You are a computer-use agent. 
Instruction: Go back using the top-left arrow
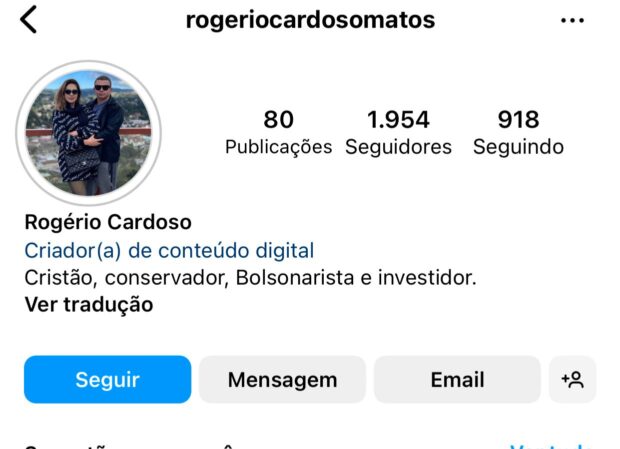point(28,19)
